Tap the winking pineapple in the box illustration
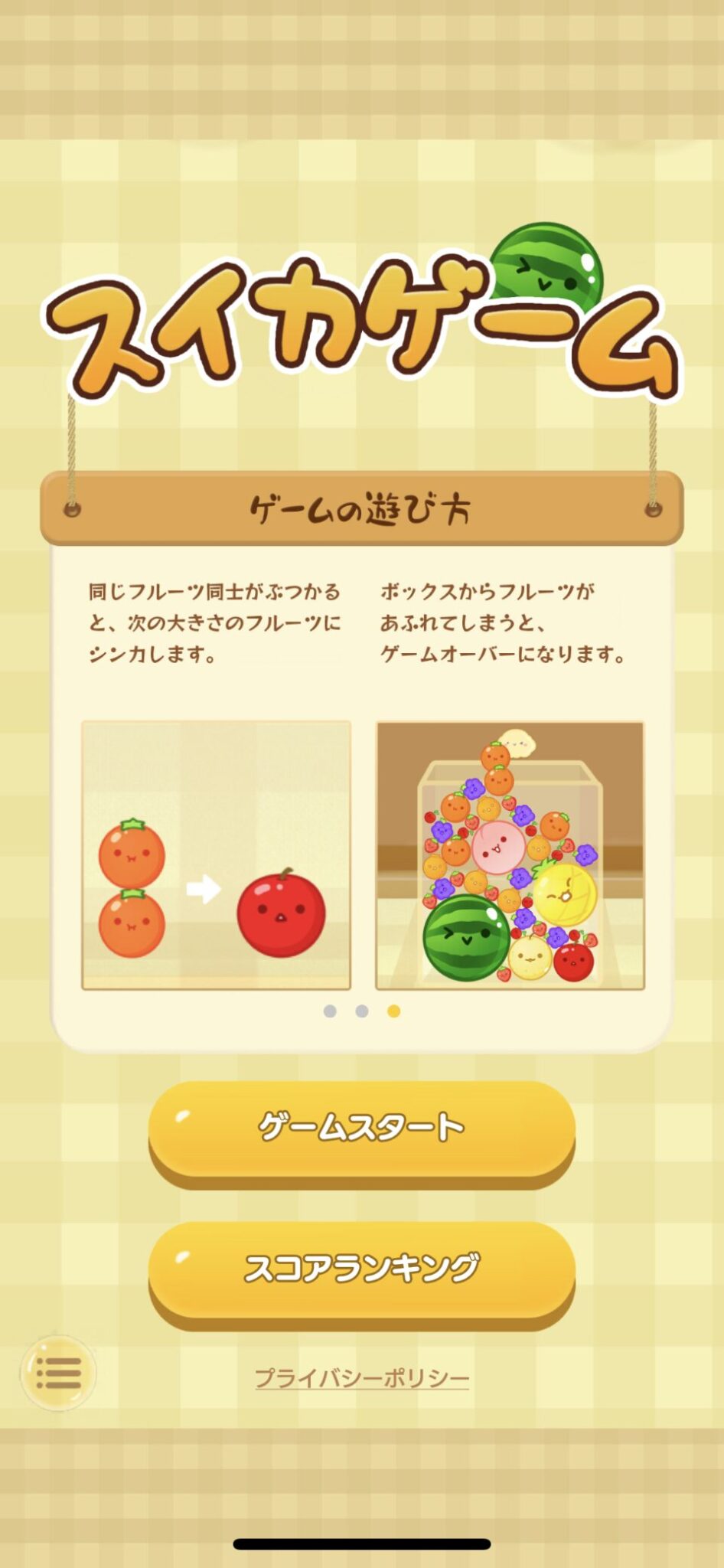Screen dimensions: 724x1568 [x=564, y=896]
